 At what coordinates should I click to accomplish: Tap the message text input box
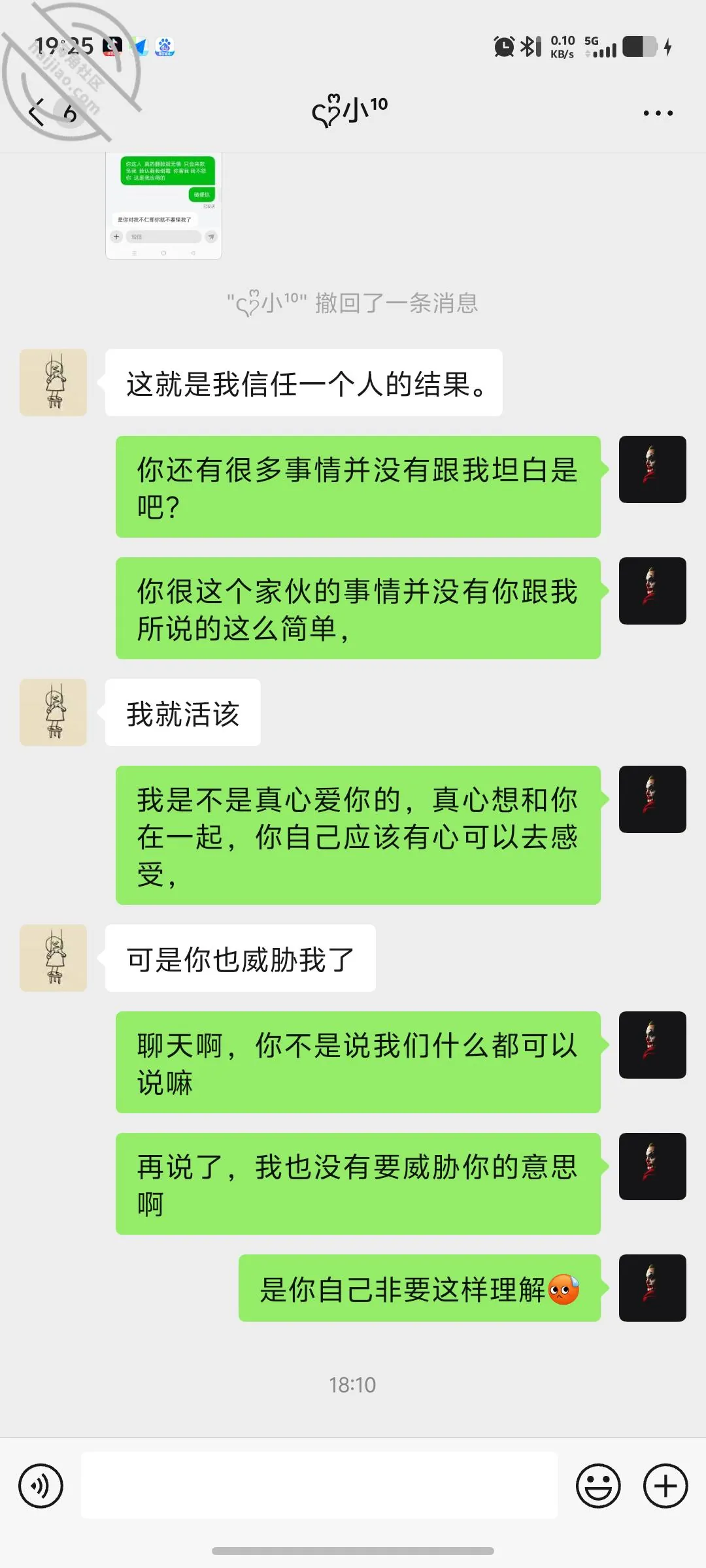pos(319,1485)
